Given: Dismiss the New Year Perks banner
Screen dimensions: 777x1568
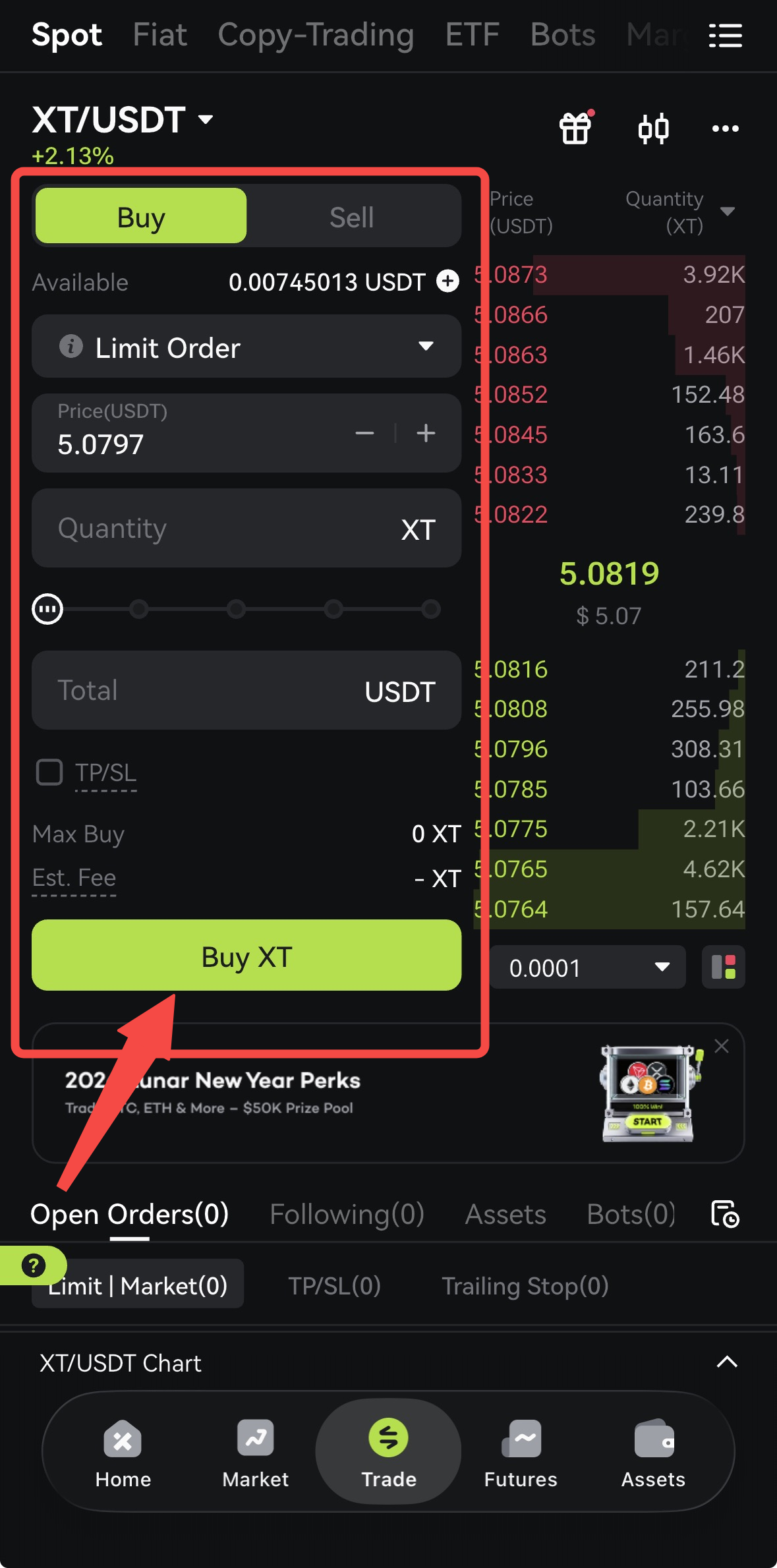Looking at the screenshot, I should coord(722,1046).
